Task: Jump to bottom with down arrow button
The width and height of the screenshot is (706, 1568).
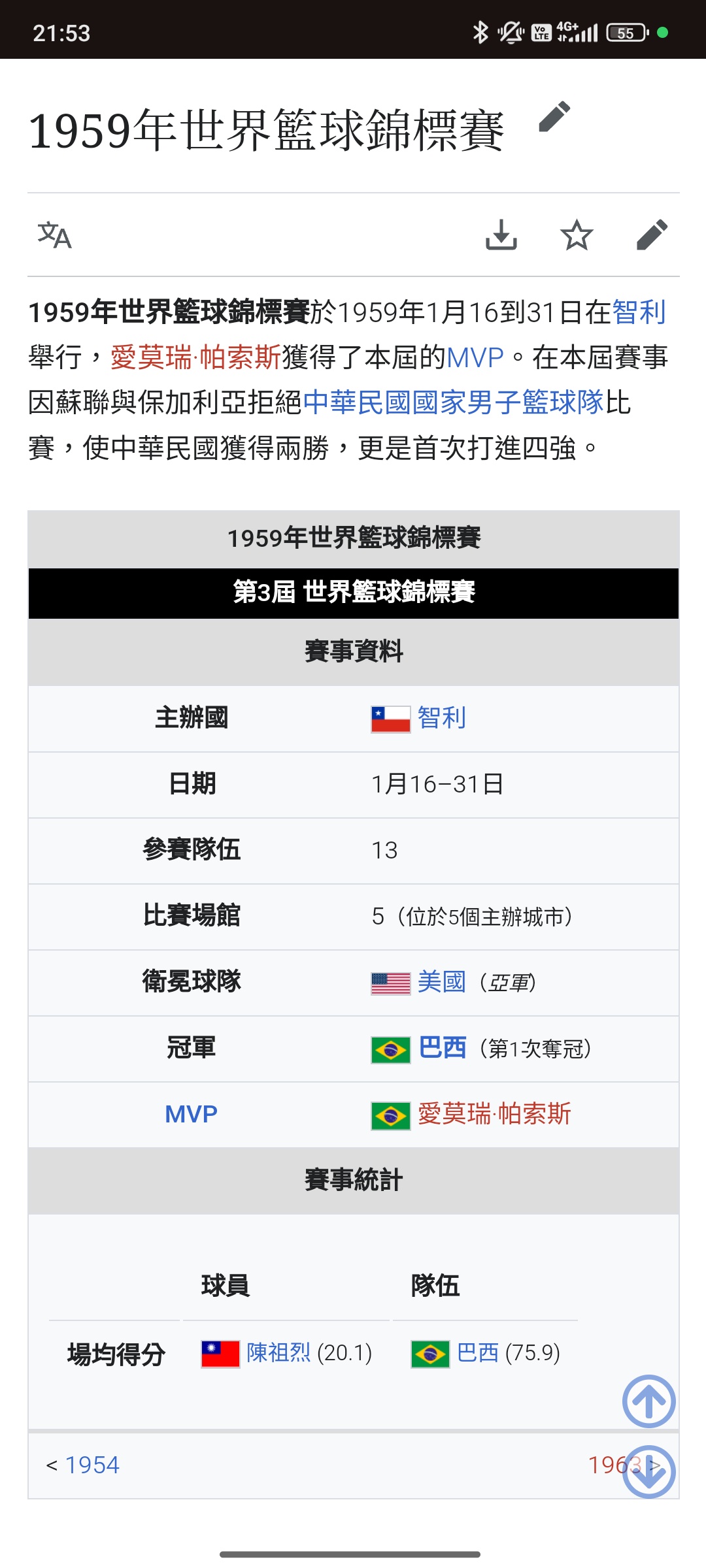Action: coord(648,1471)
